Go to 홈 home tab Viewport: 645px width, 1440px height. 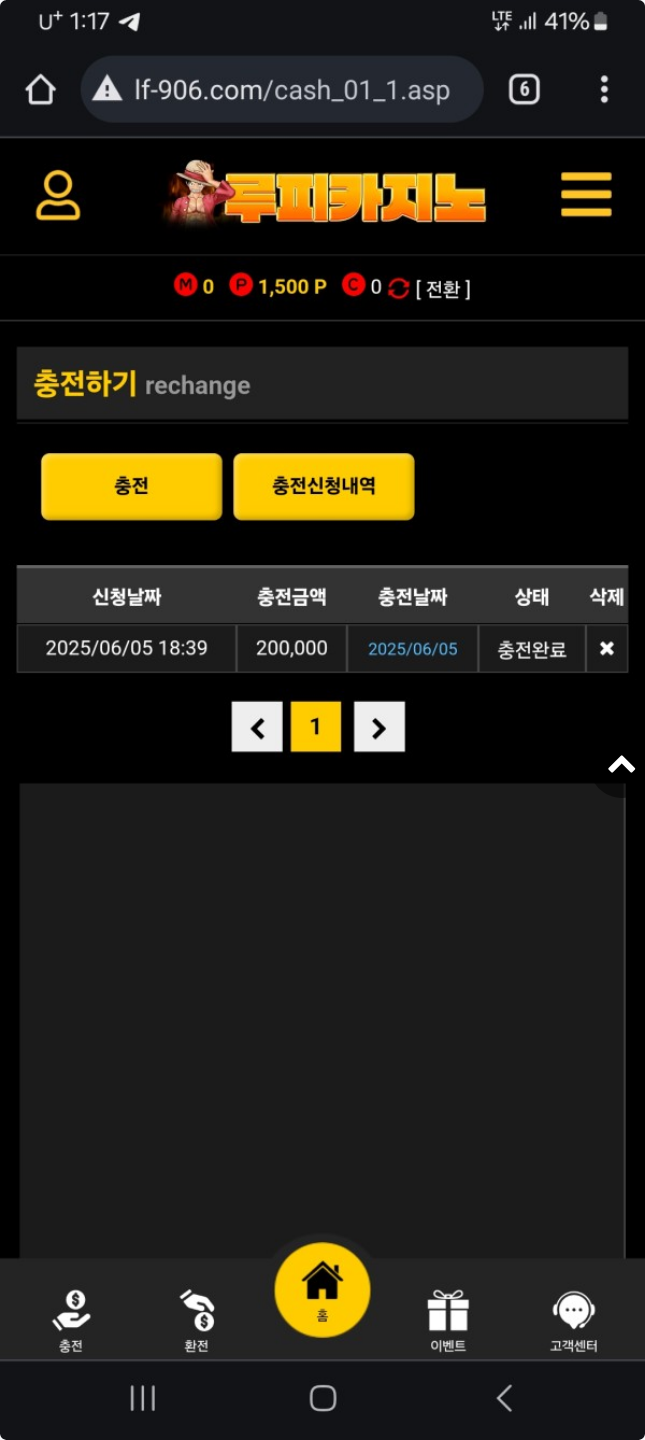322,1290
